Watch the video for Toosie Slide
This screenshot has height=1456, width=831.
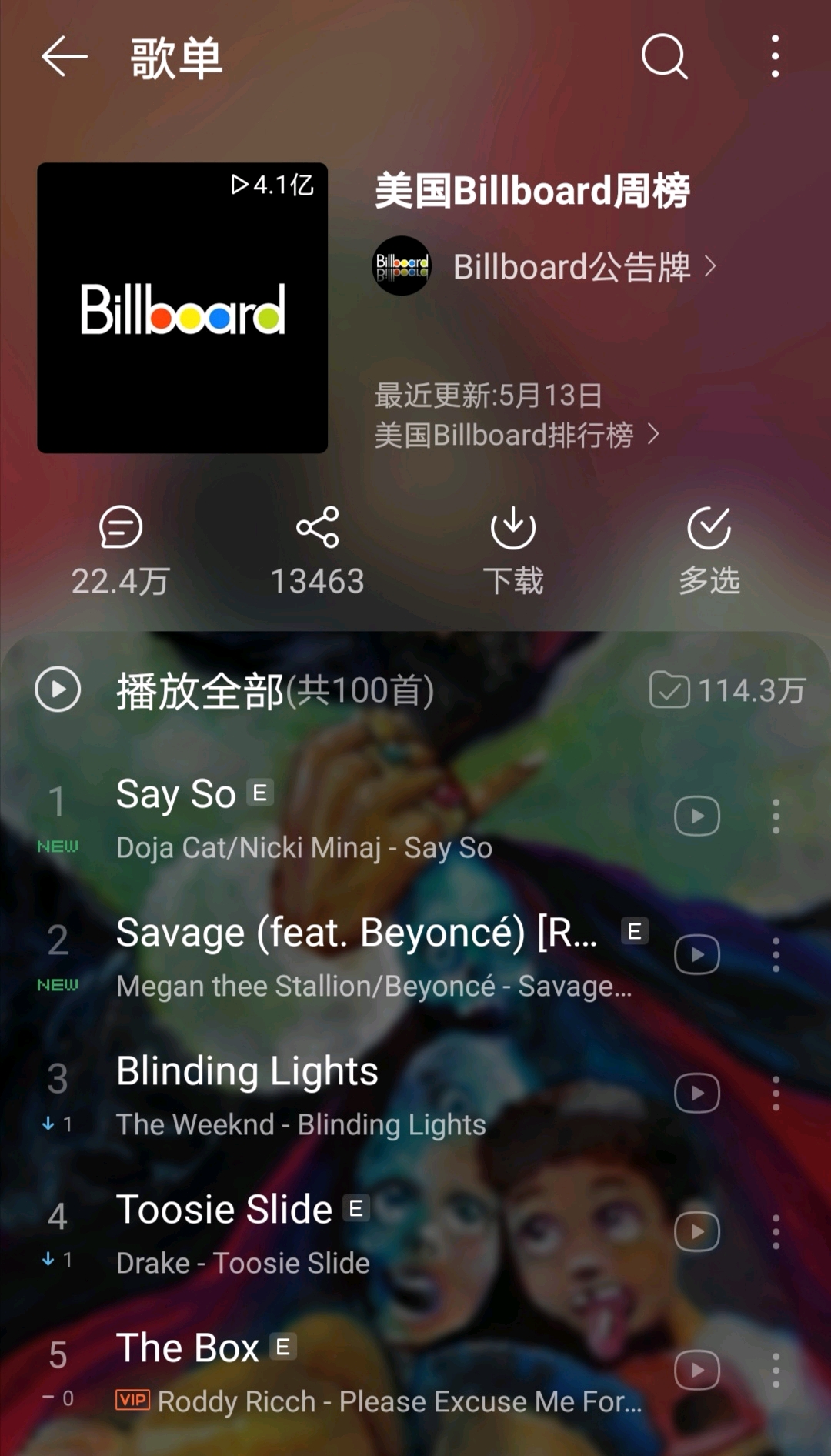point(697,1232)
